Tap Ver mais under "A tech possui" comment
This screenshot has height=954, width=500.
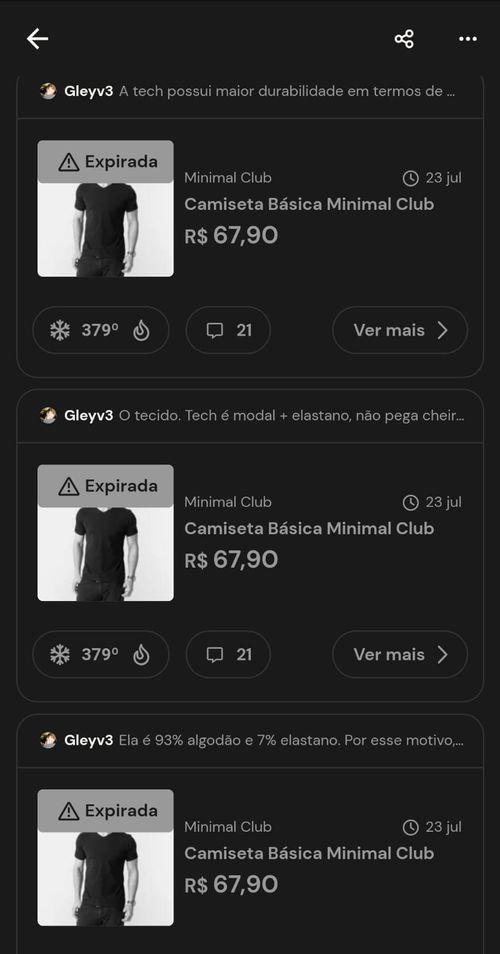pyautogui.click(x=400, y=330)
